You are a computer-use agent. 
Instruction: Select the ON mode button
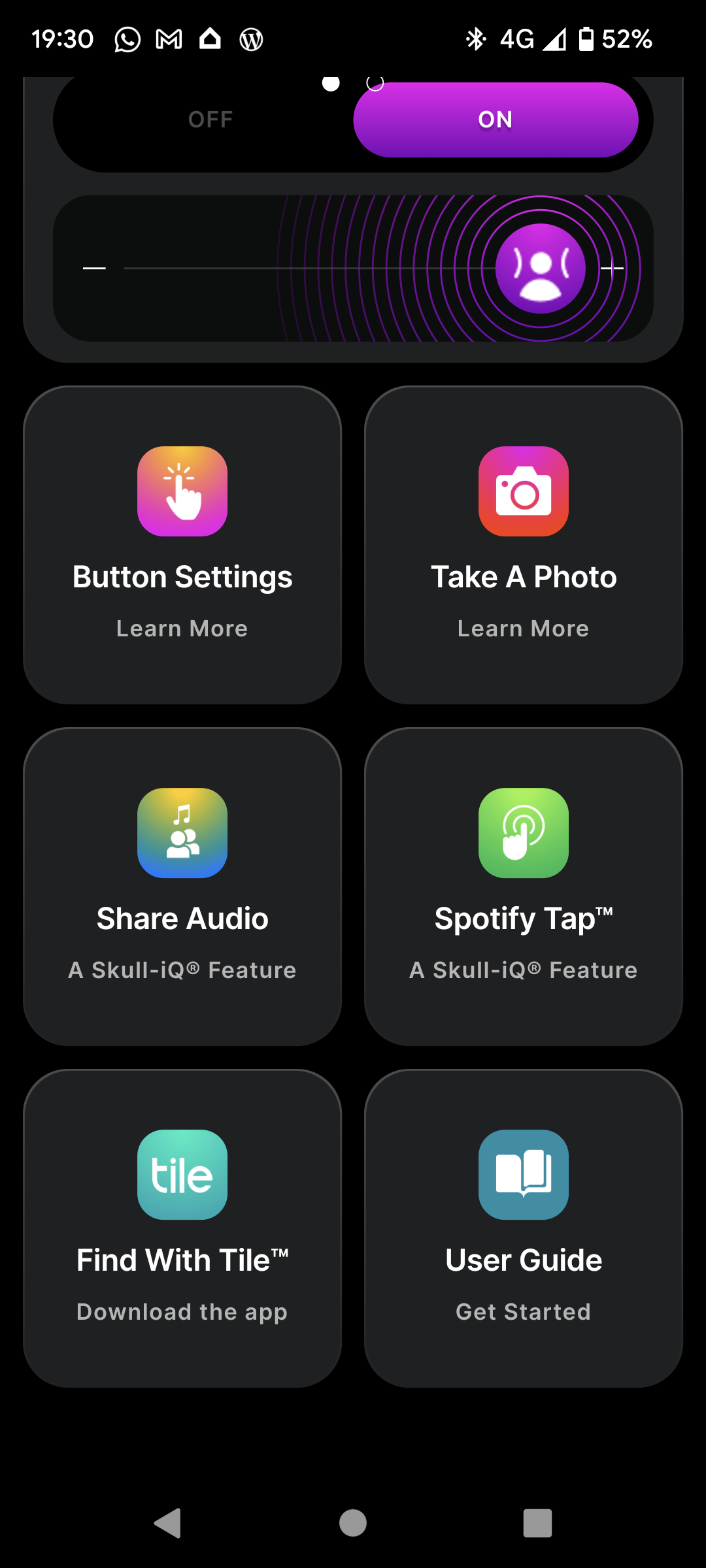tap(496, 120)
